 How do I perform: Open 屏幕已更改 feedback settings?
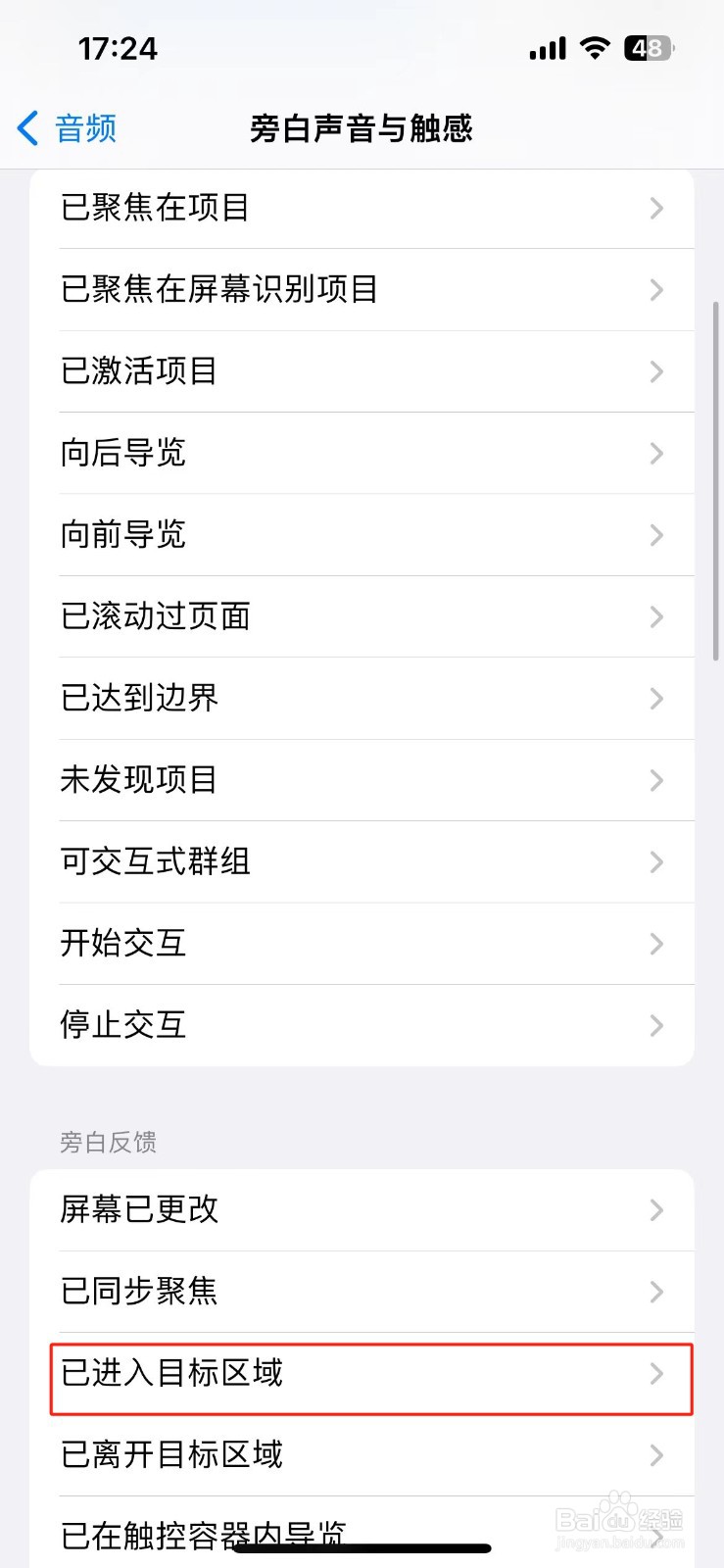pos(362,1210)
